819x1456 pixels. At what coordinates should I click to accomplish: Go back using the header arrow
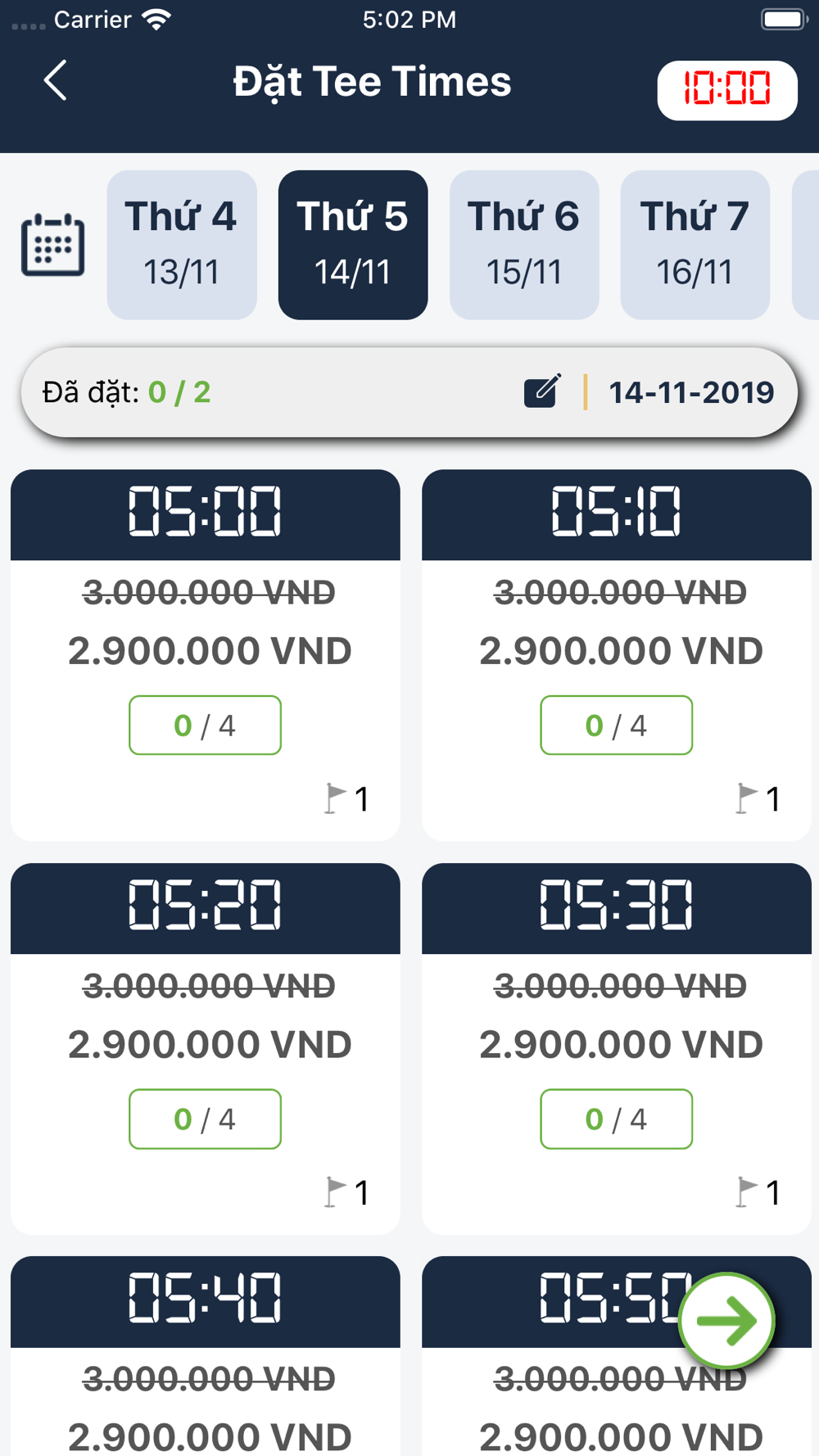(55, 81)
